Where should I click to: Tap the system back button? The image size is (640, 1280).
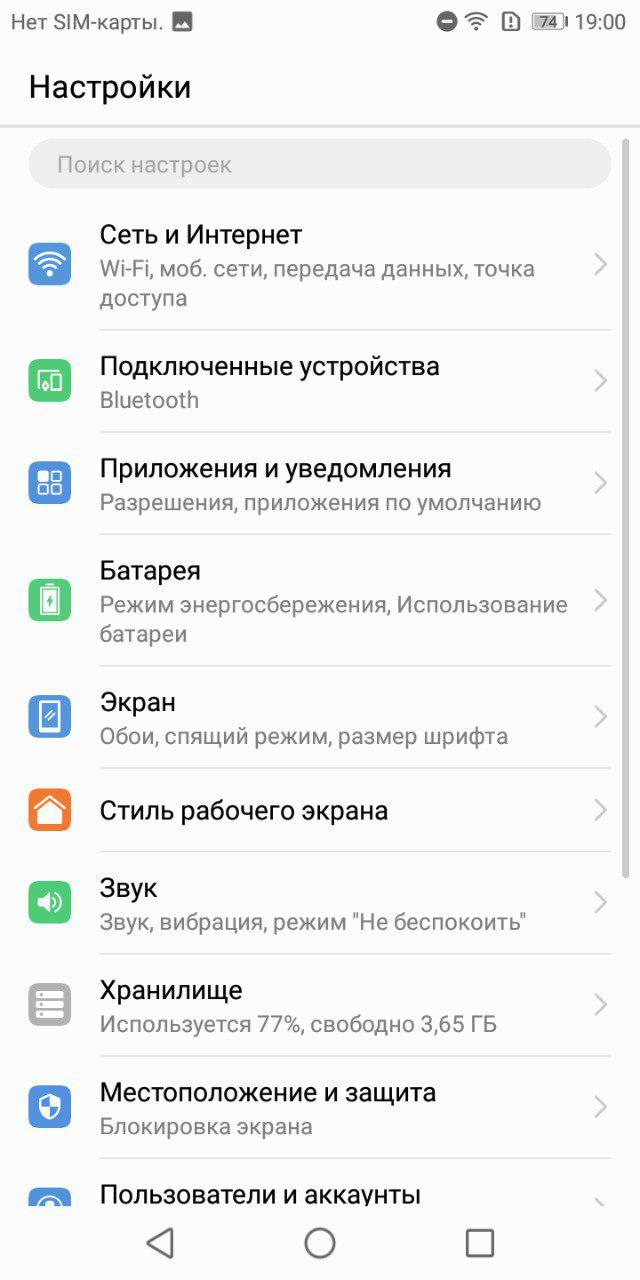pyautogui.click(x=160, y=1243)
